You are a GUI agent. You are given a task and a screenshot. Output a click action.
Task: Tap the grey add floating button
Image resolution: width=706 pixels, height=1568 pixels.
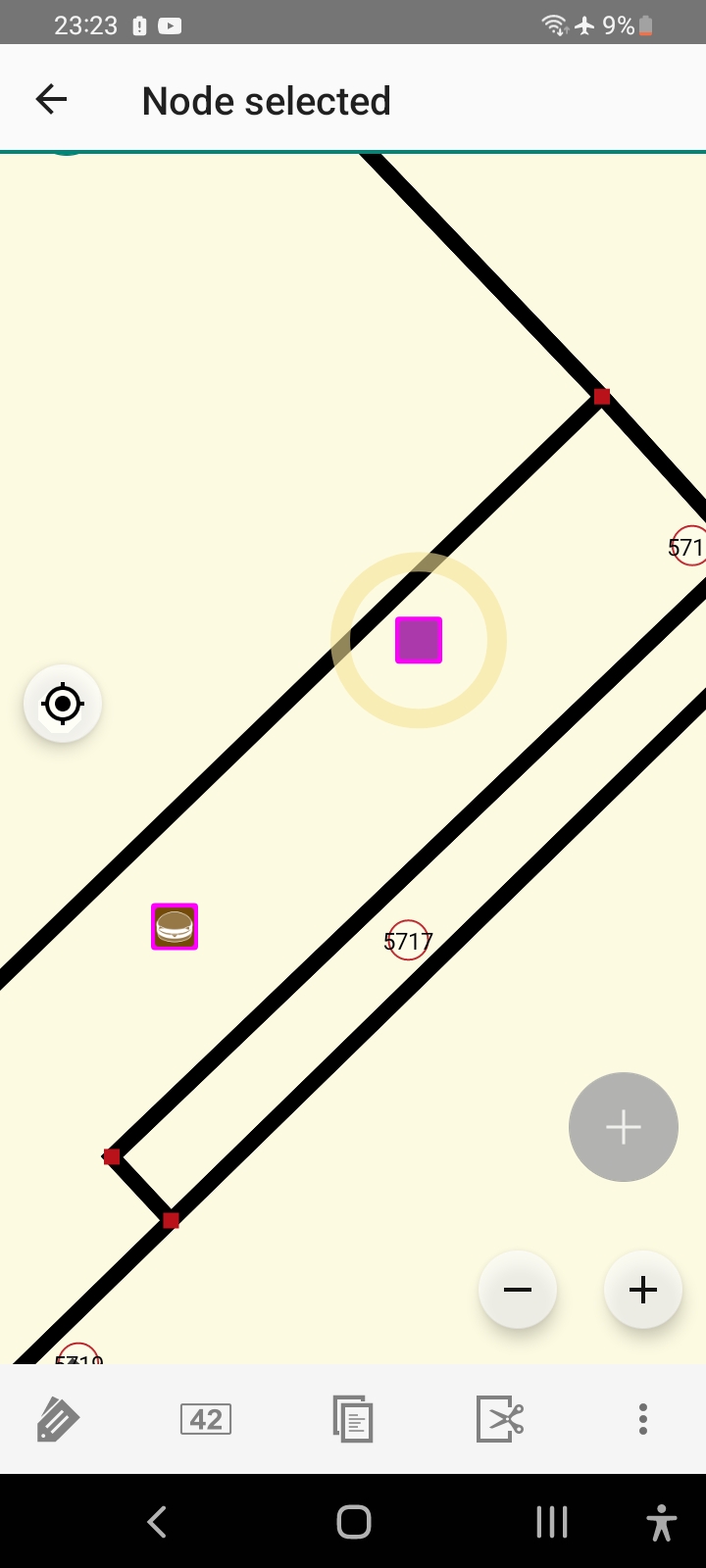624,1127
